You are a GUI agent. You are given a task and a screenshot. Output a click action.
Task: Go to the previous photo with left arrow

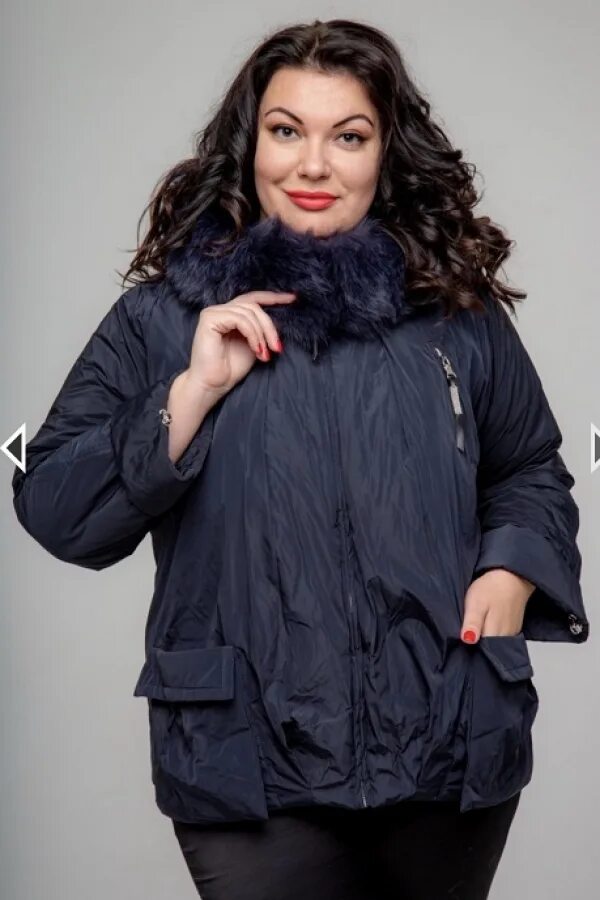13,447
